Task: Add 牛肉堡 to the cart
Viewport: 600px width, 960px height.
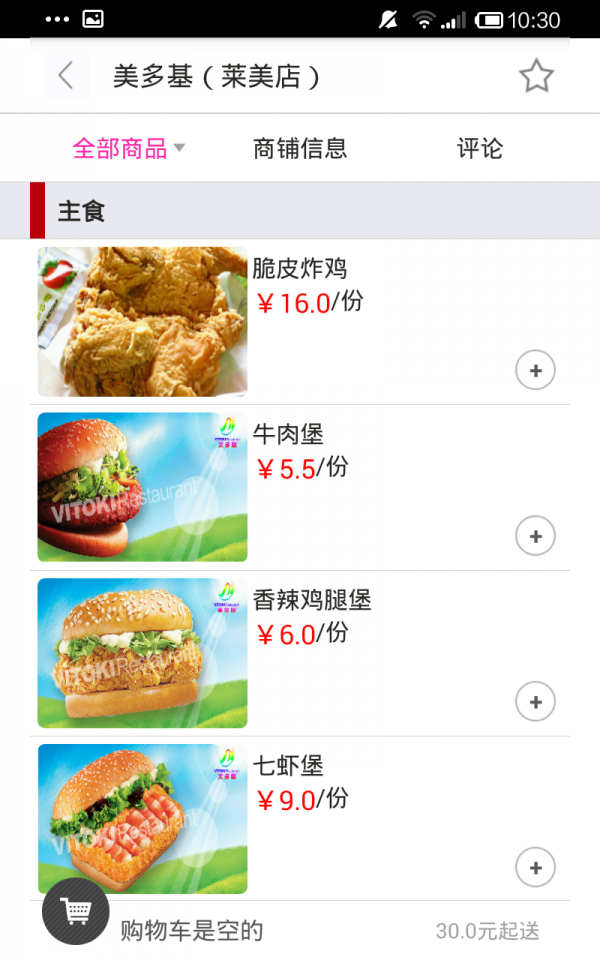Action: (535, 537)
